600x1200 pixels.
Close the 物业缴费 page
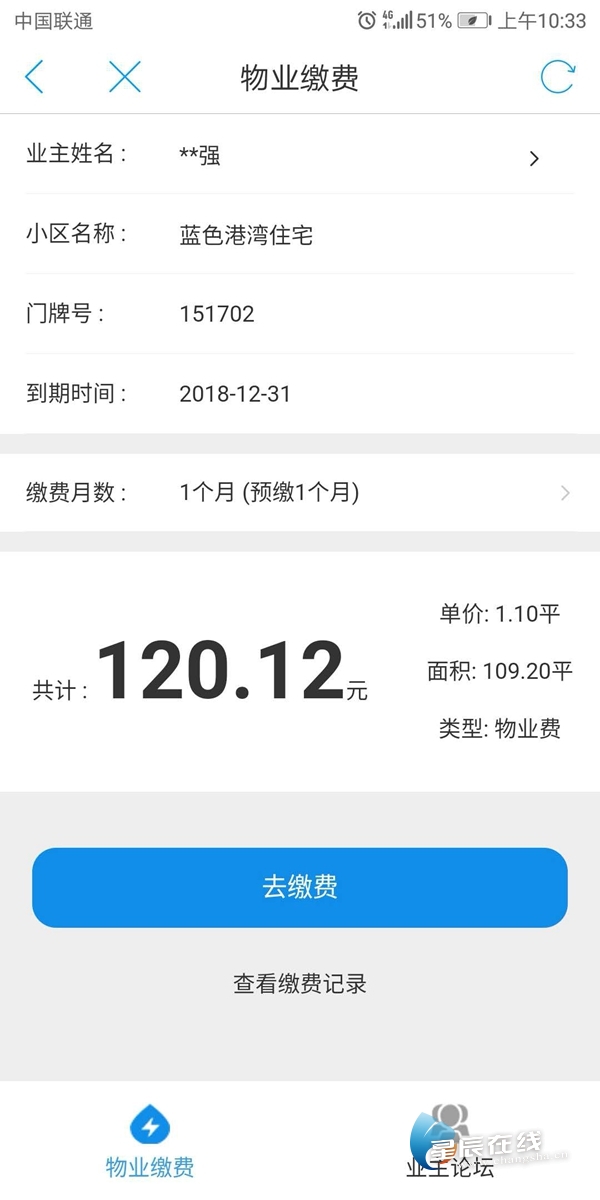(125, 77)
